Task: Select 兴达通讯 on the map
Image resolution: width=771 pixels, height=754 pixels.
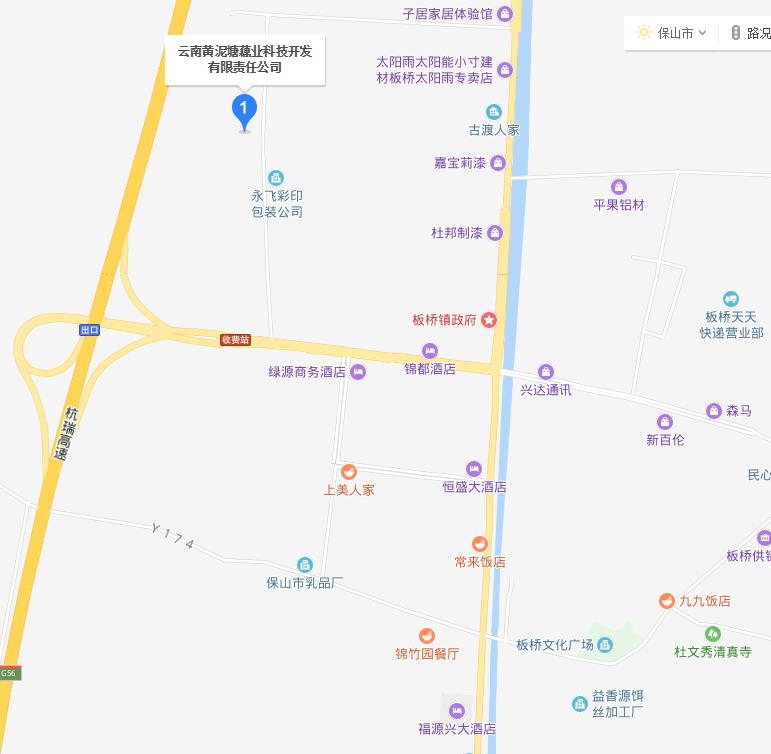Action: (x=546, y=372)
